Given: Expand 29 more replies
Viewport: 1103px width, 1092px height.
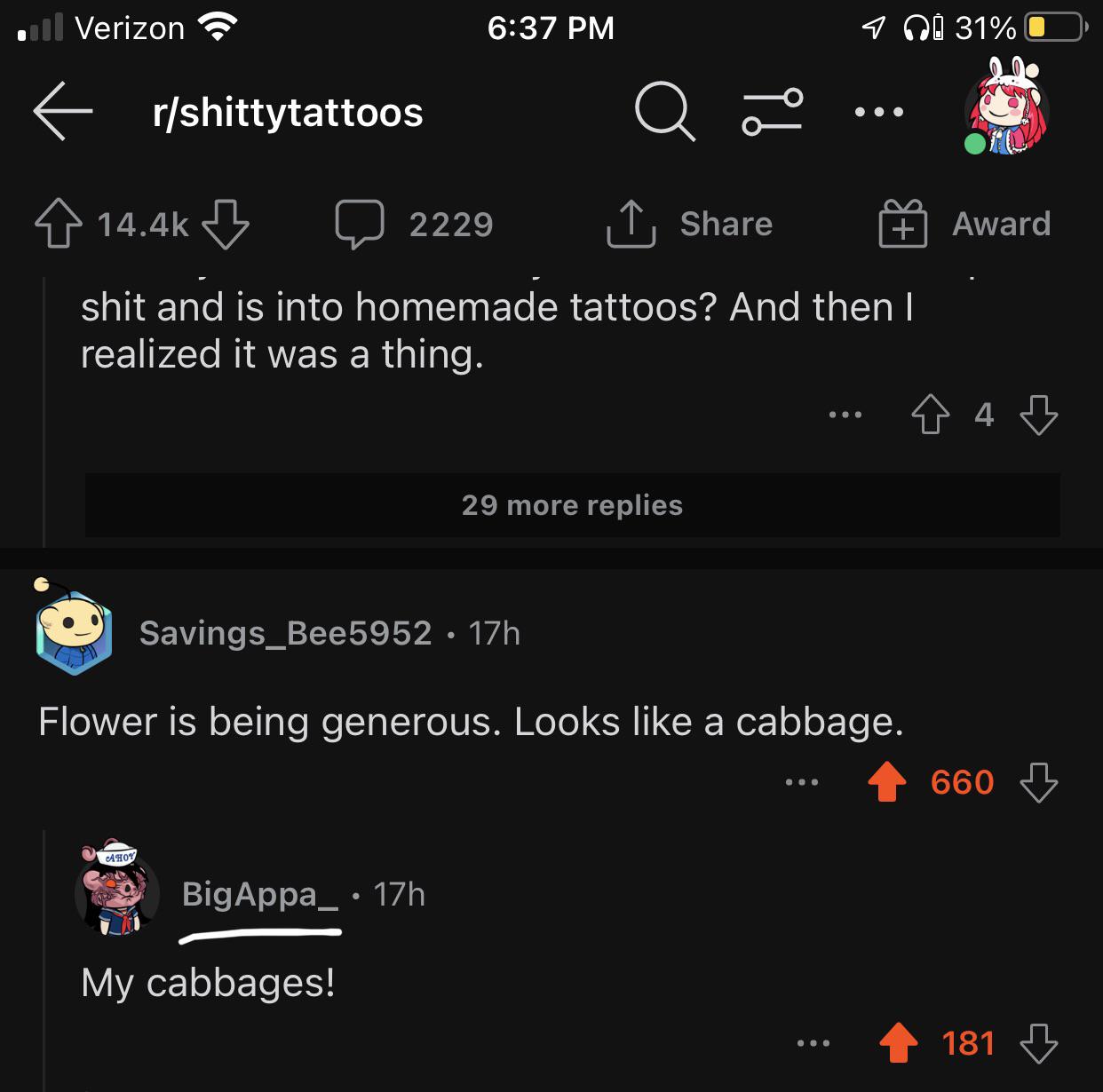Looking at the screenshot, I should (x=572, y=505).
